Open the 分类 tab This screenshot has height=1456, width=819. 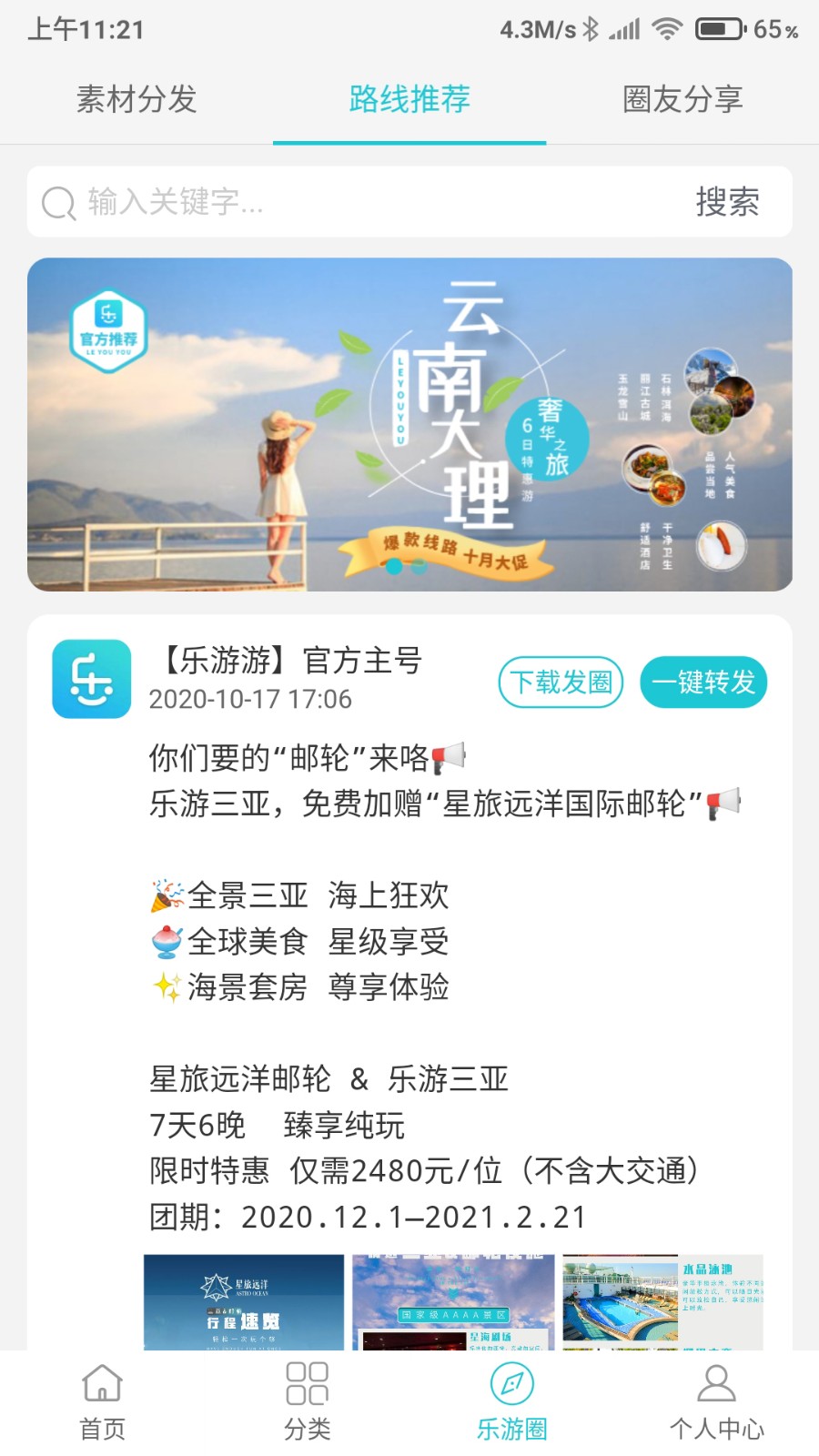pos(307,1402)
